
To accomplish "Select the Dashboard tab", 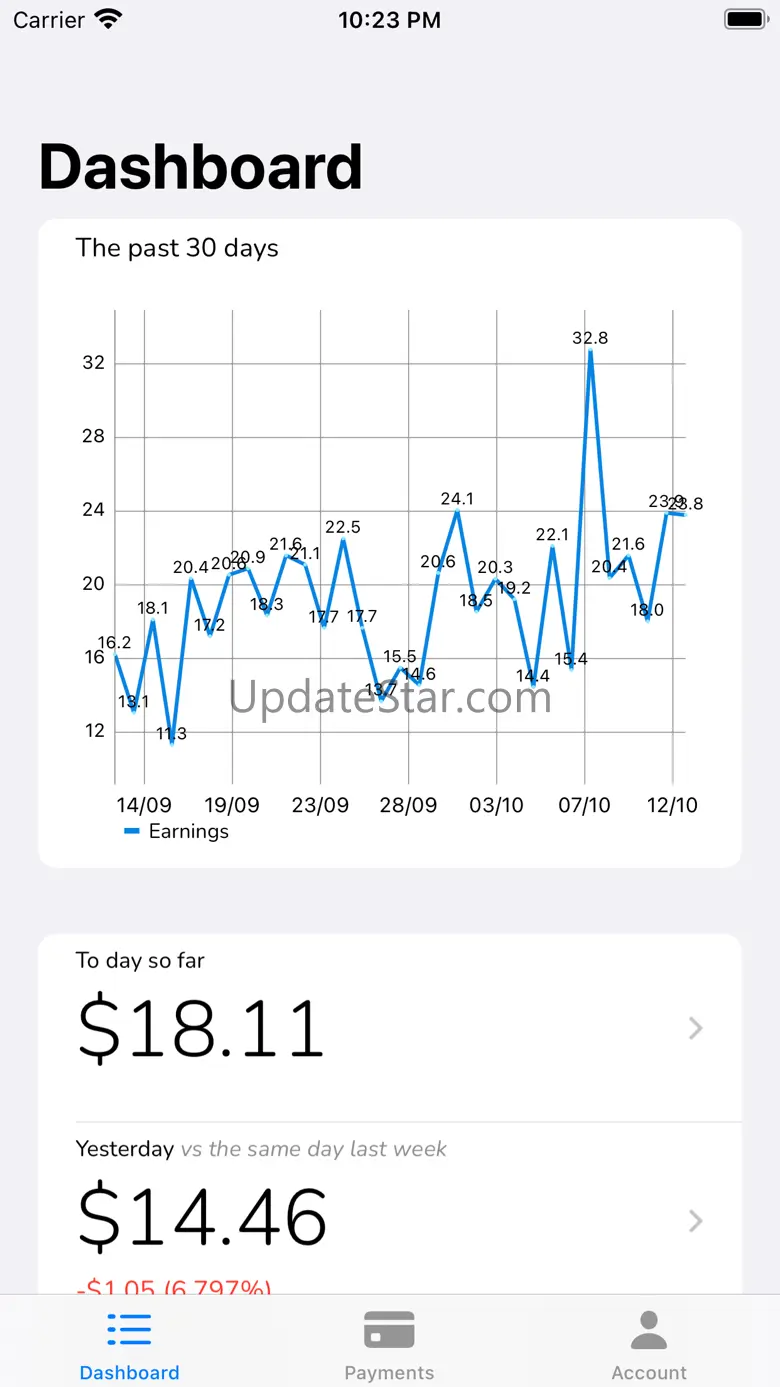I will coord(130,1345).
